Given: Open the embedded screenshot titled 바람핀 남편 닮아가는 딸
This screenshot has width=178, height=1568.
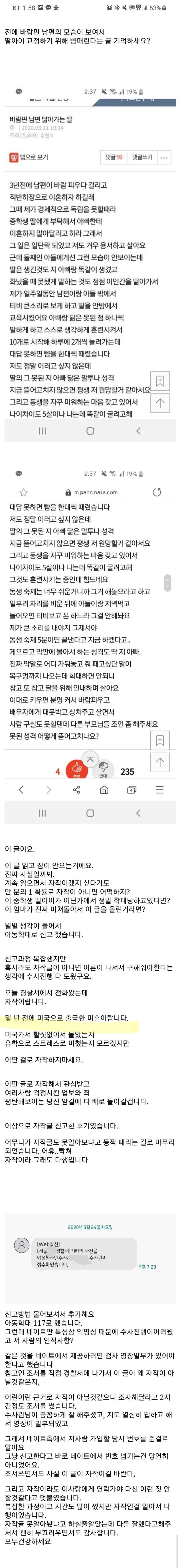Looking at the screenshot, I should coord(89,262).
